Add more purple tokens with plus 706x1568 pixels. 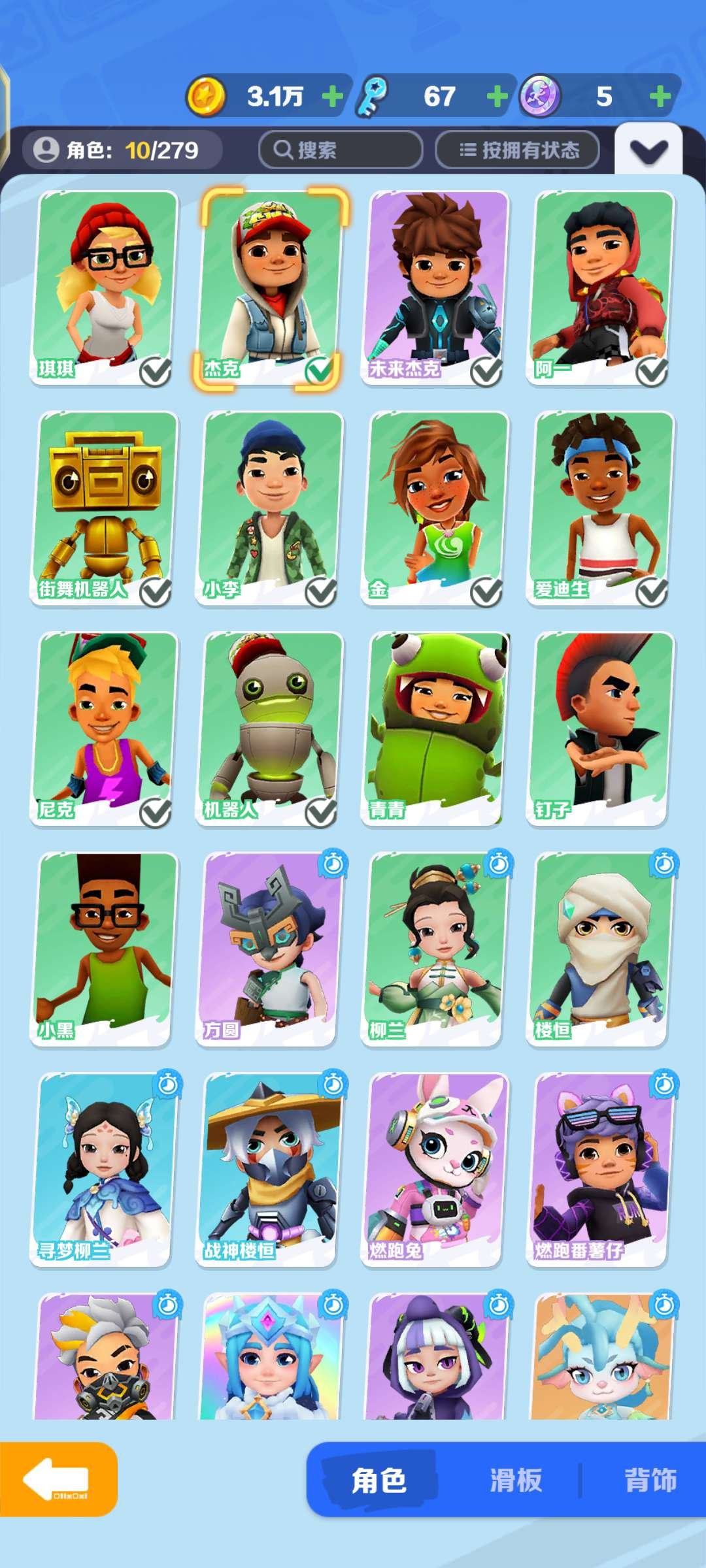pyautogui.click(x=660, y=97)
